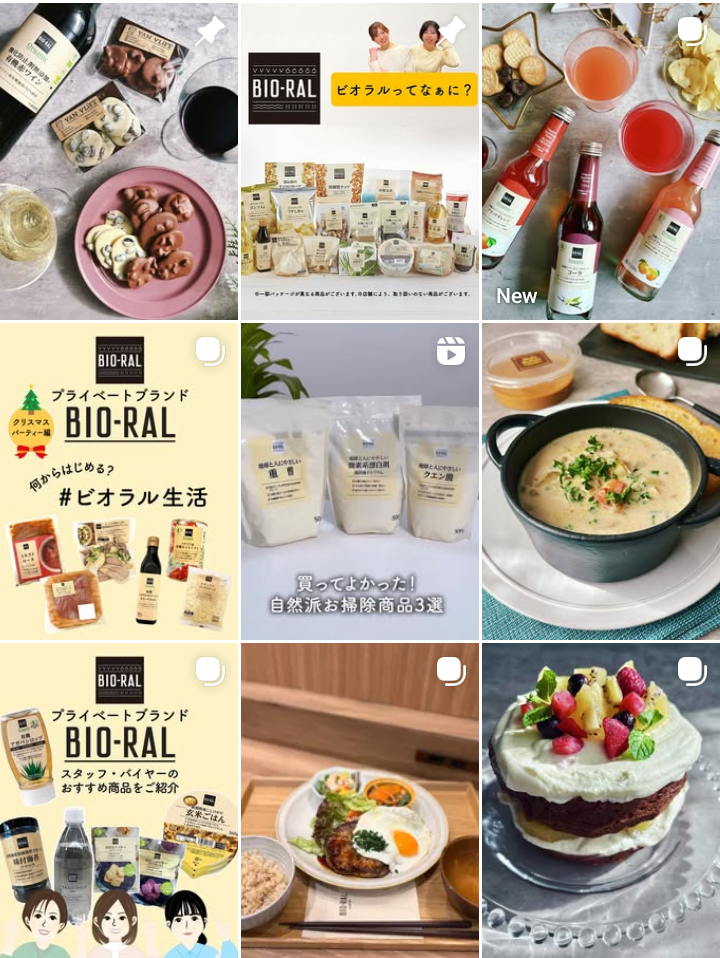Open the pinned ビオラルってなぁに? post
The width and height of the screenshot is (720, 958).
(x=360, y=160)
